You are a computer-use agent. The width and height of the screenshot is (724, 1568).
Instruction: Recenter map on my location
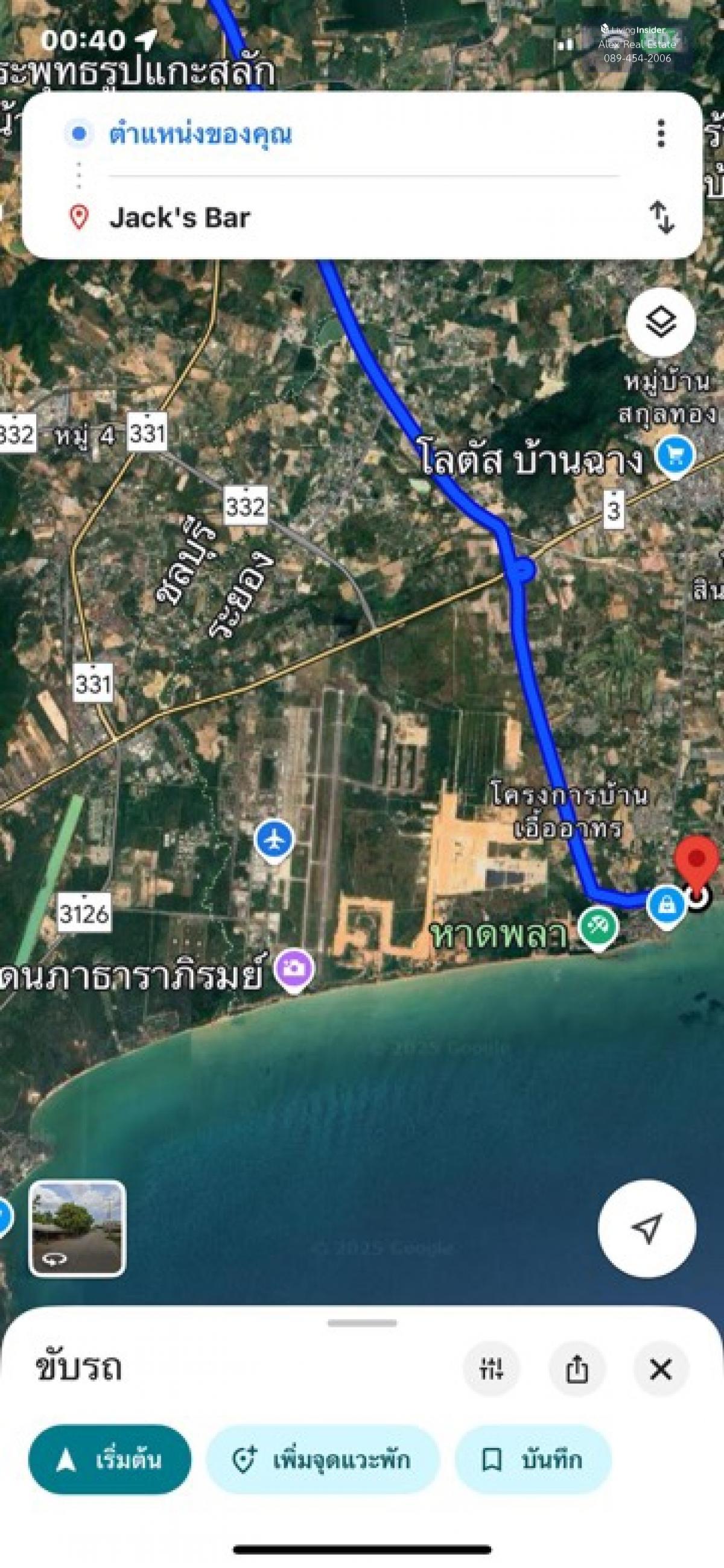point(646,1228)
